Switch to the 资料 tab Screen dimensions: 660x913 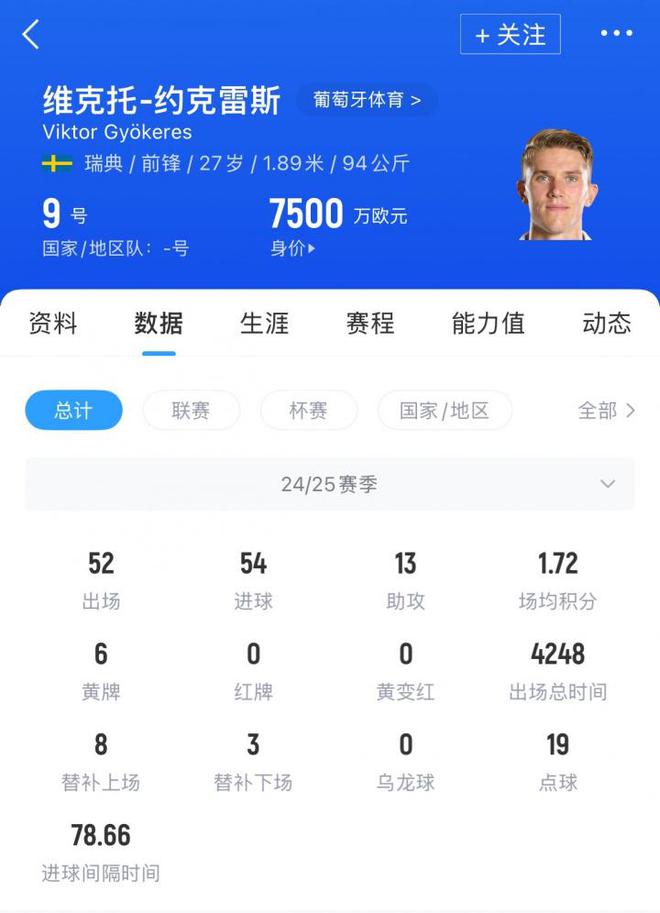point(53,323)
